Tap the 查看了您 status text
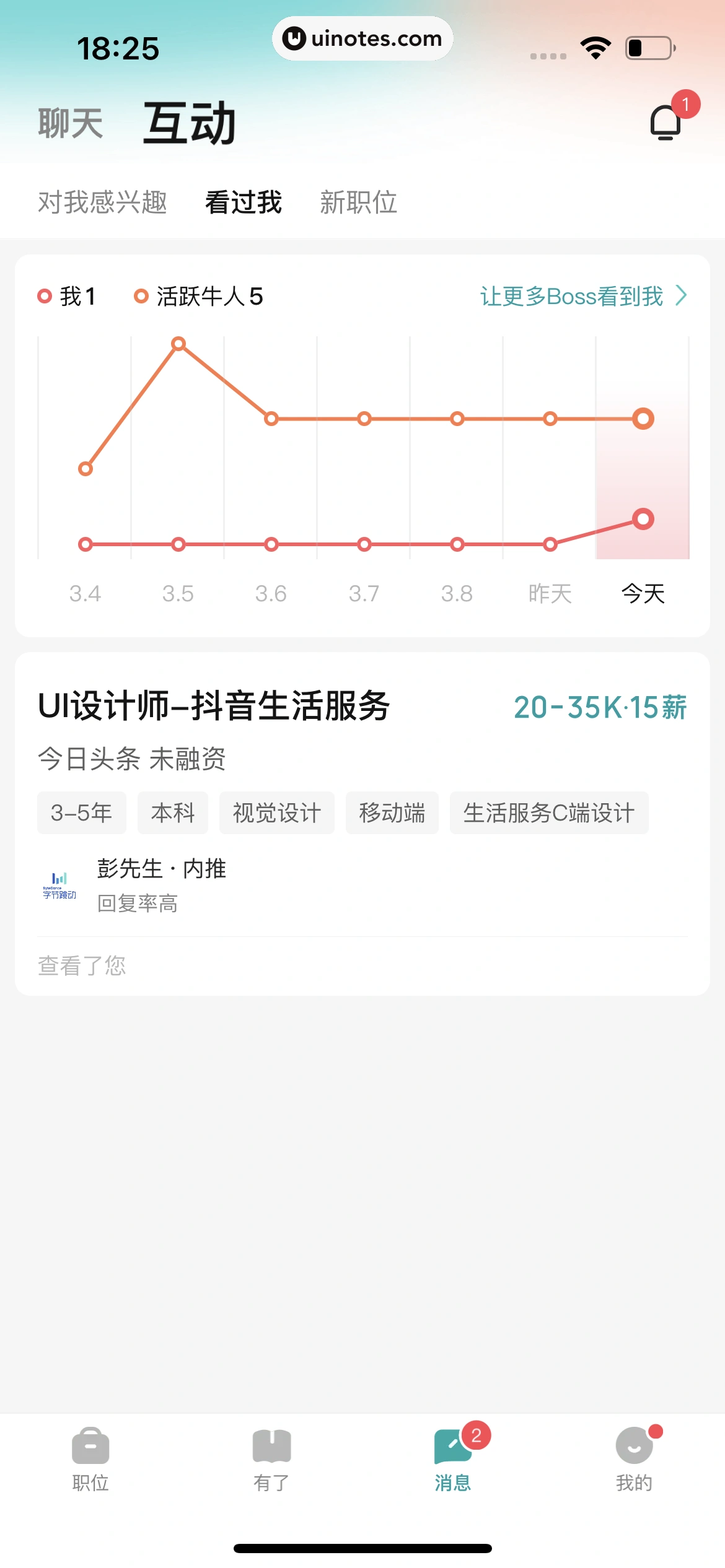The height and width of the screenshot is (1568, 725). 82,965
